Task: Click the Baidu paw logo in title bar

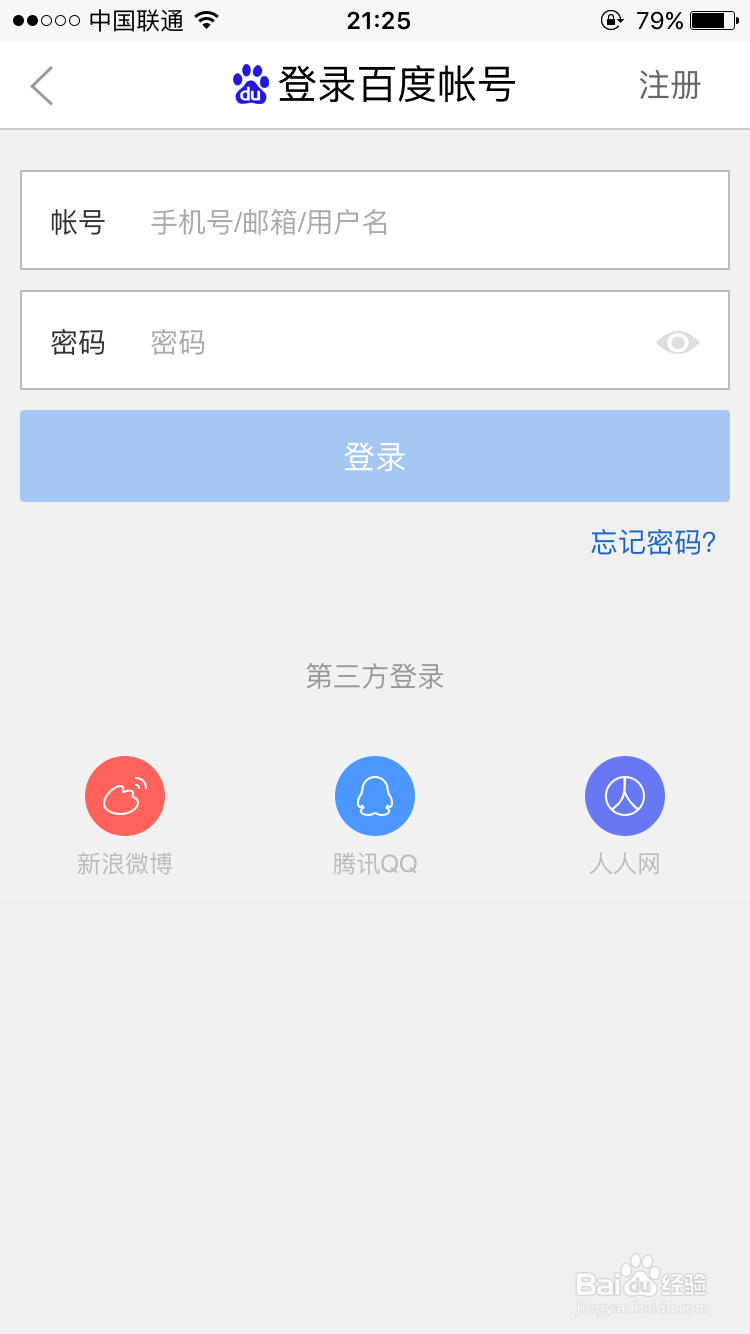Action: 248,84
